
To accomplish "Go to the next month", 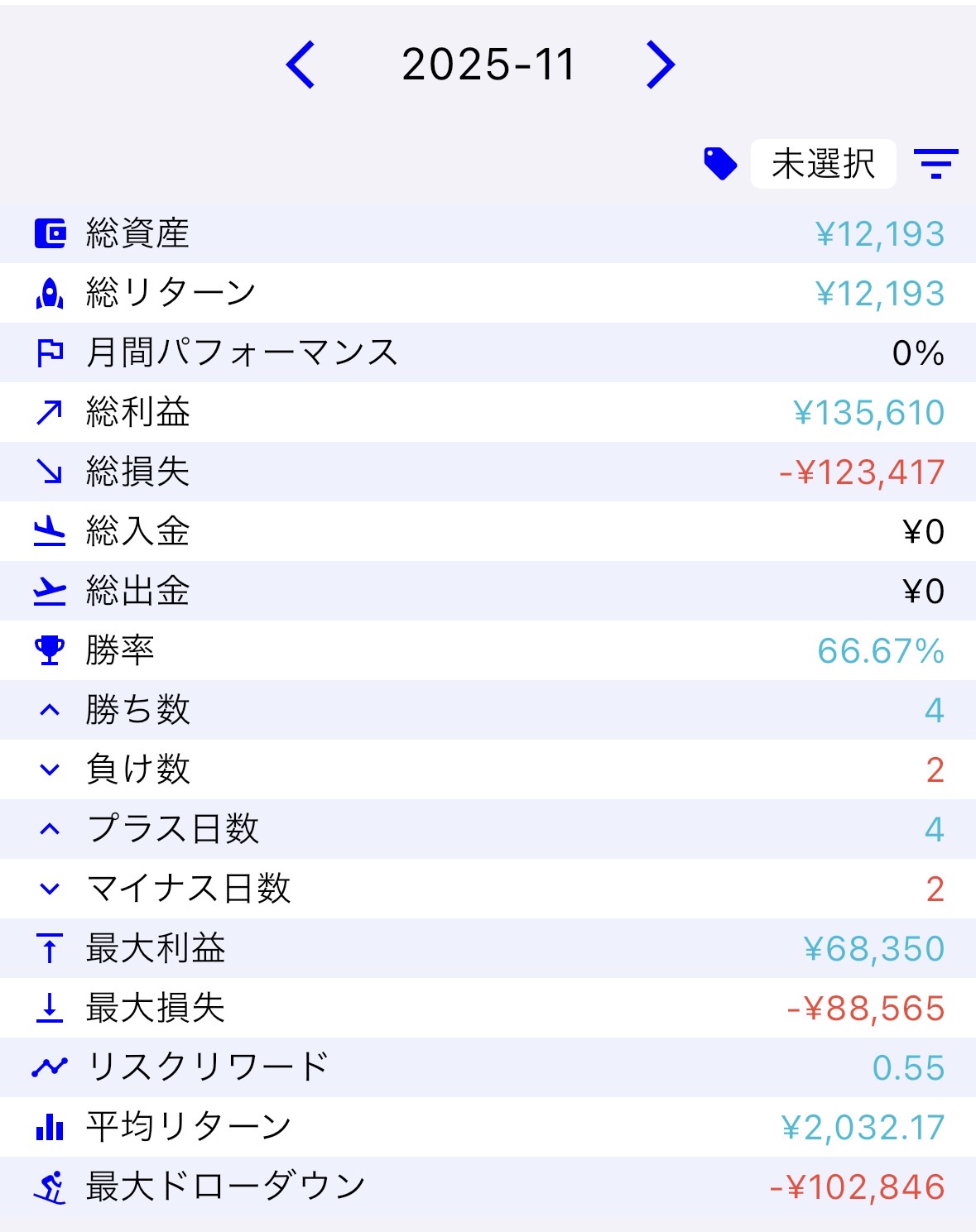I will pyautogui.click(x=660, y=65).
